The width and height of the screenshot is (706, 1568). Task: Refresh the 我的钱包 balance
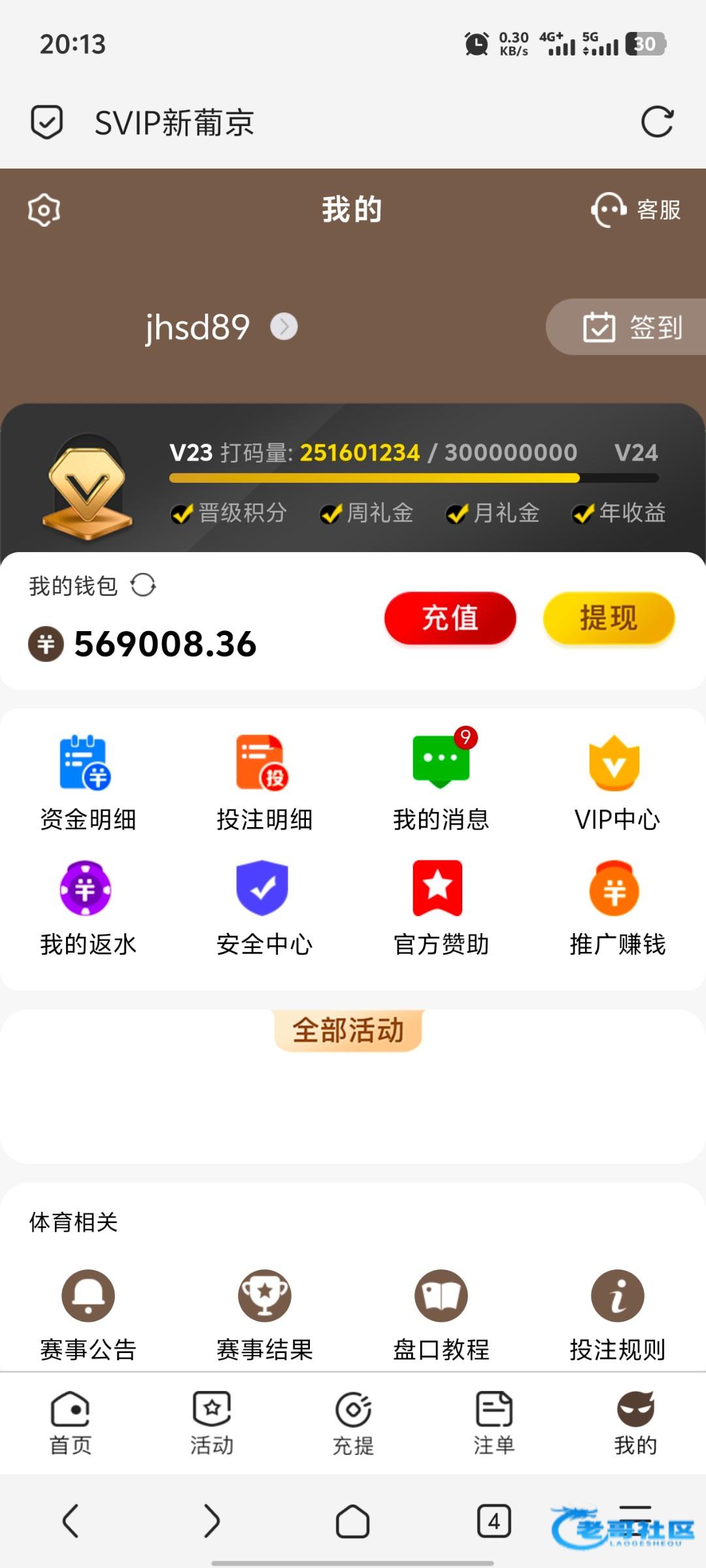(143, 585)
